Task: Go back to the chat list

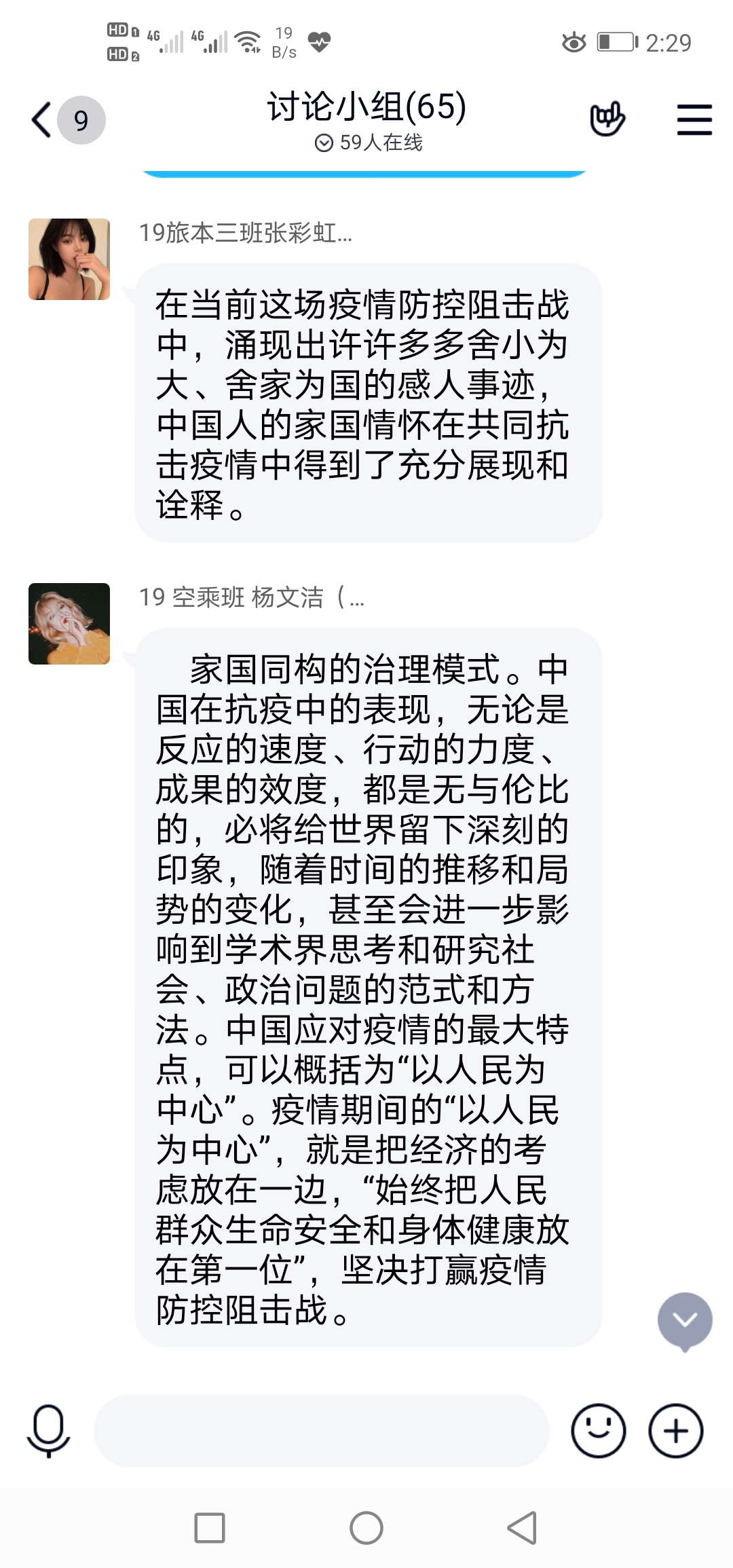Action: pyautogui.click(x=42, y=120)
